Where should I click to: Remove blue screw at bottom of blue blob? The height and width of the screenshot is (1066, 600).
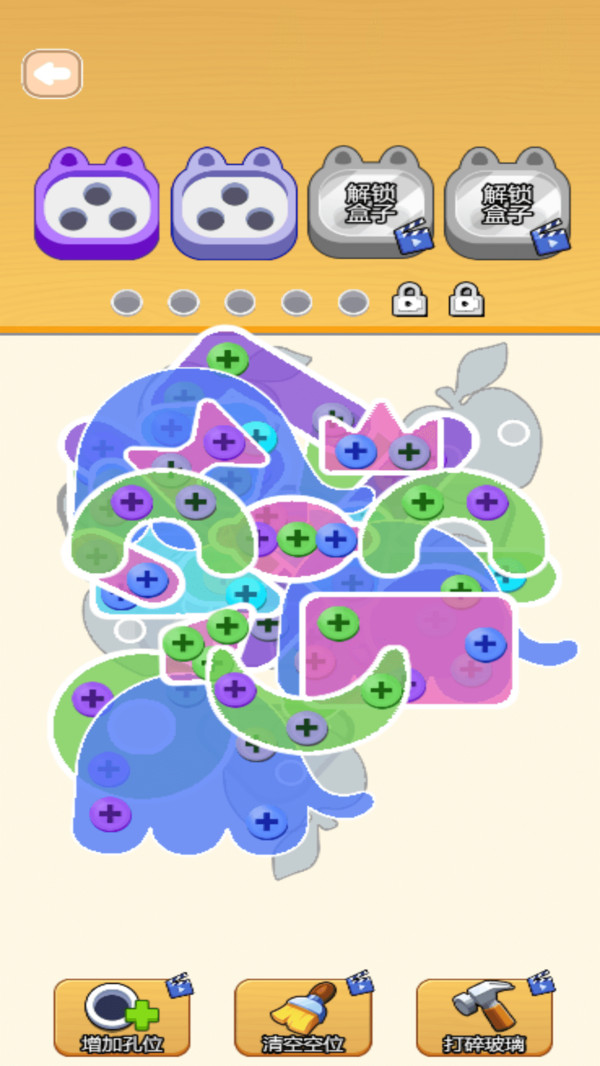[x=266, y=822]
